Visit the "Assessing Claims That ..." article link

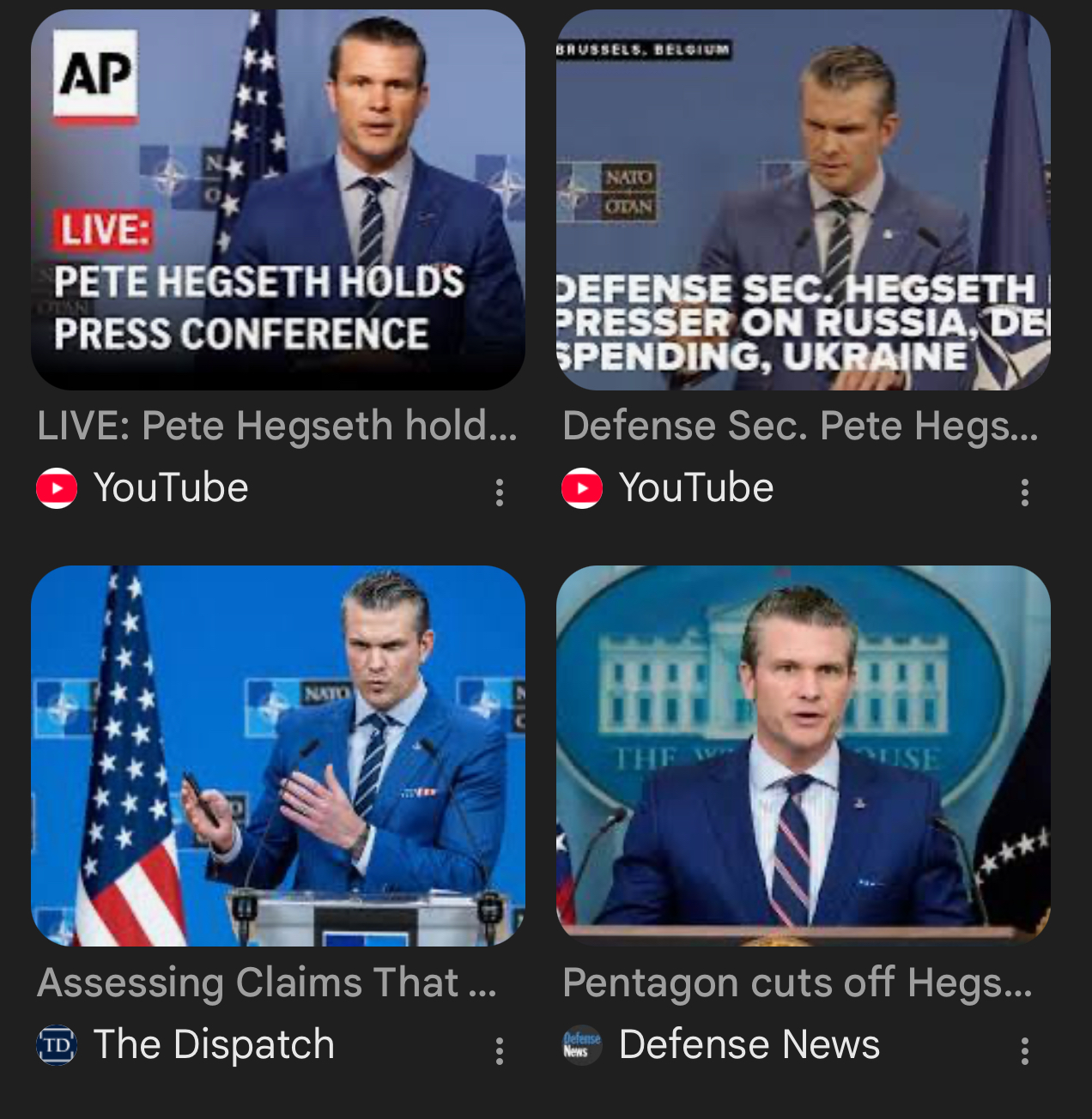point(267,983)
